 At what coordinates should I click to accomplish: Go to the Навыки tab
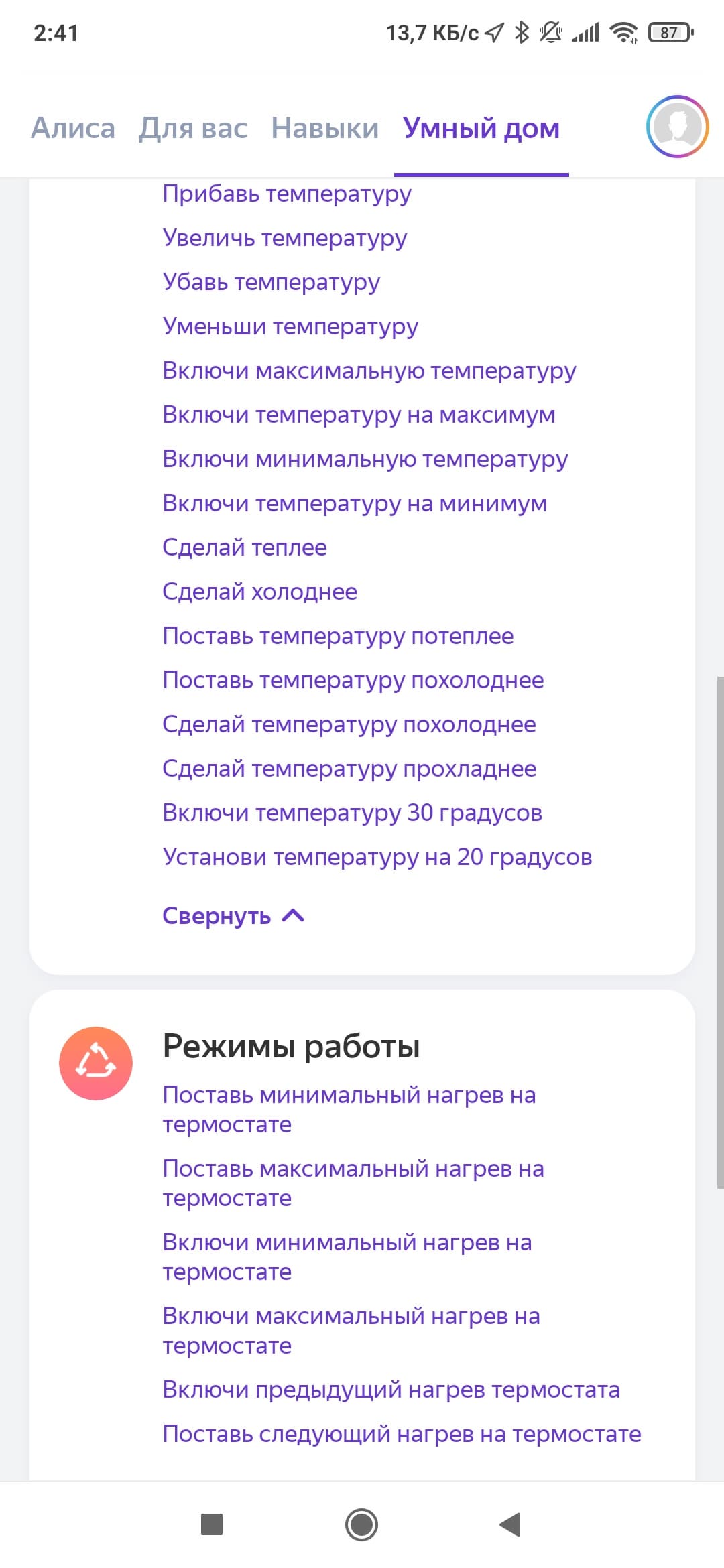coord(325,128)
